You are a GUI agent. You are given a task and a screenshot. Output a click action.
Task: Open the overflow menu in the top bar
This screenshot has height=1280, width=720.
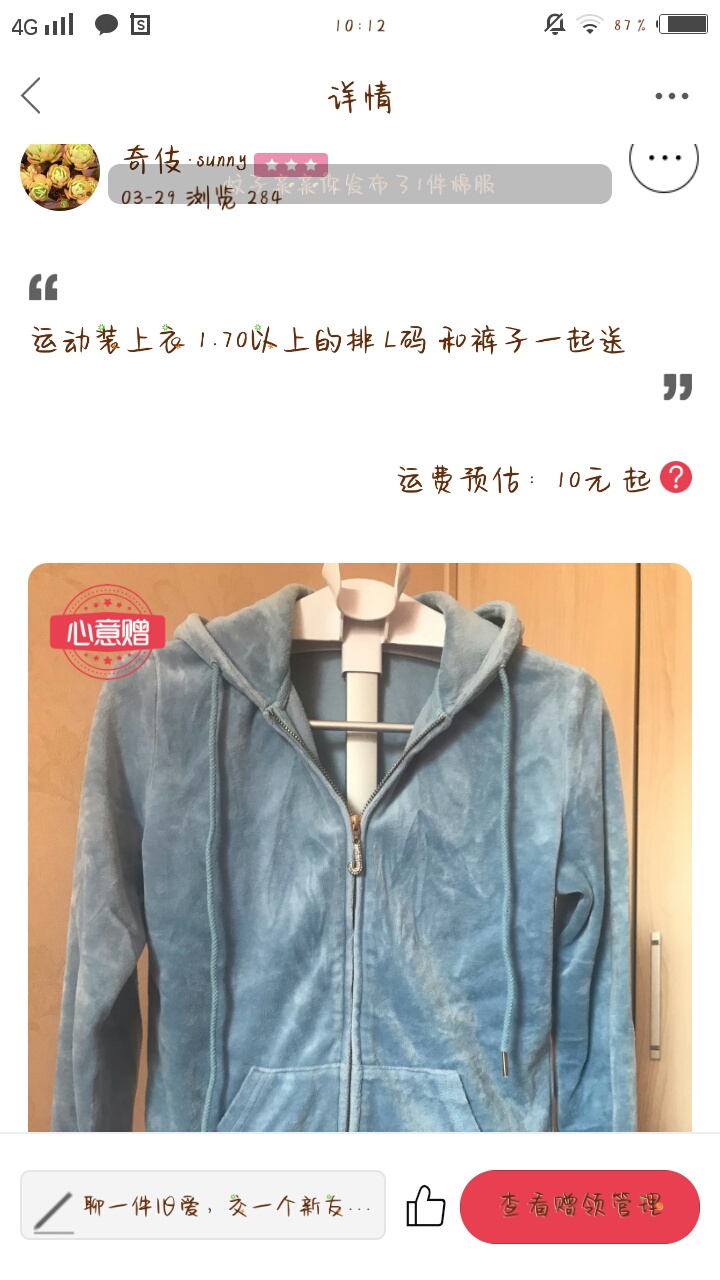click(672, 96)
